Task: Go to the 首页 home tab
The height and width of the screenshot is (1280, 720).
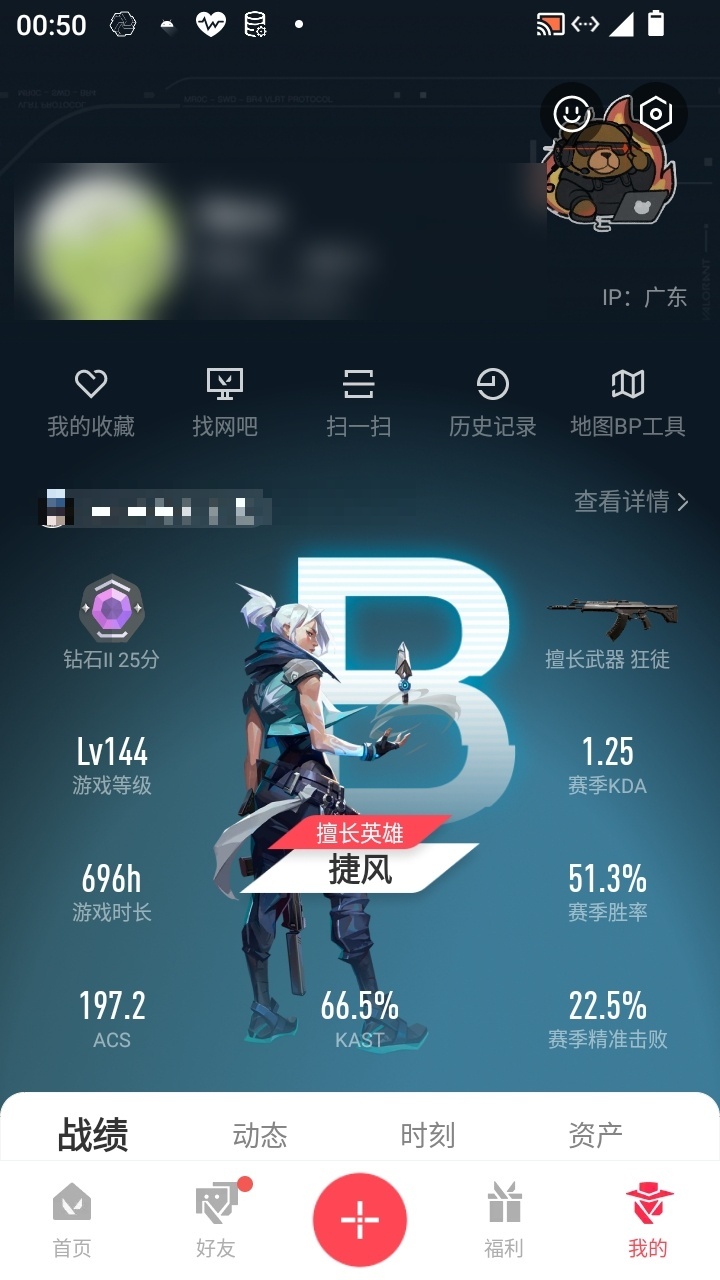Action: point(72,1220)
